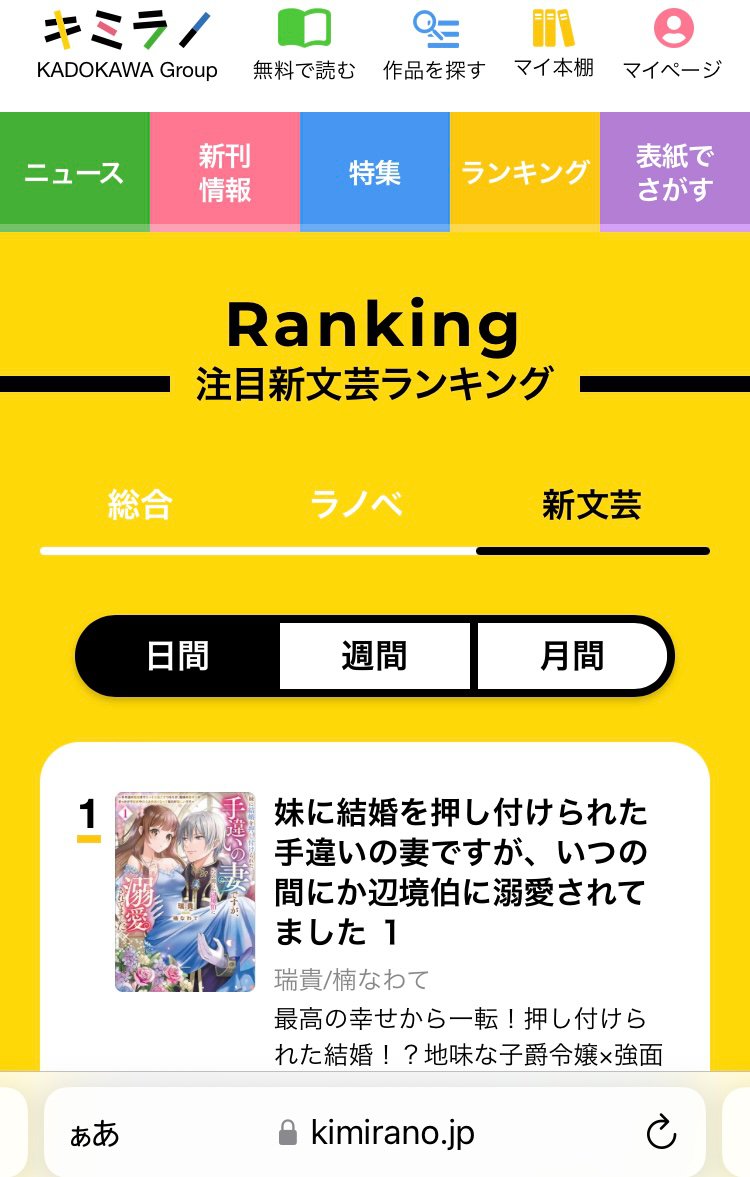Screen dimensions: 750x1177
Task: Open the rank 1 book cover
Action: click(185, 892)
